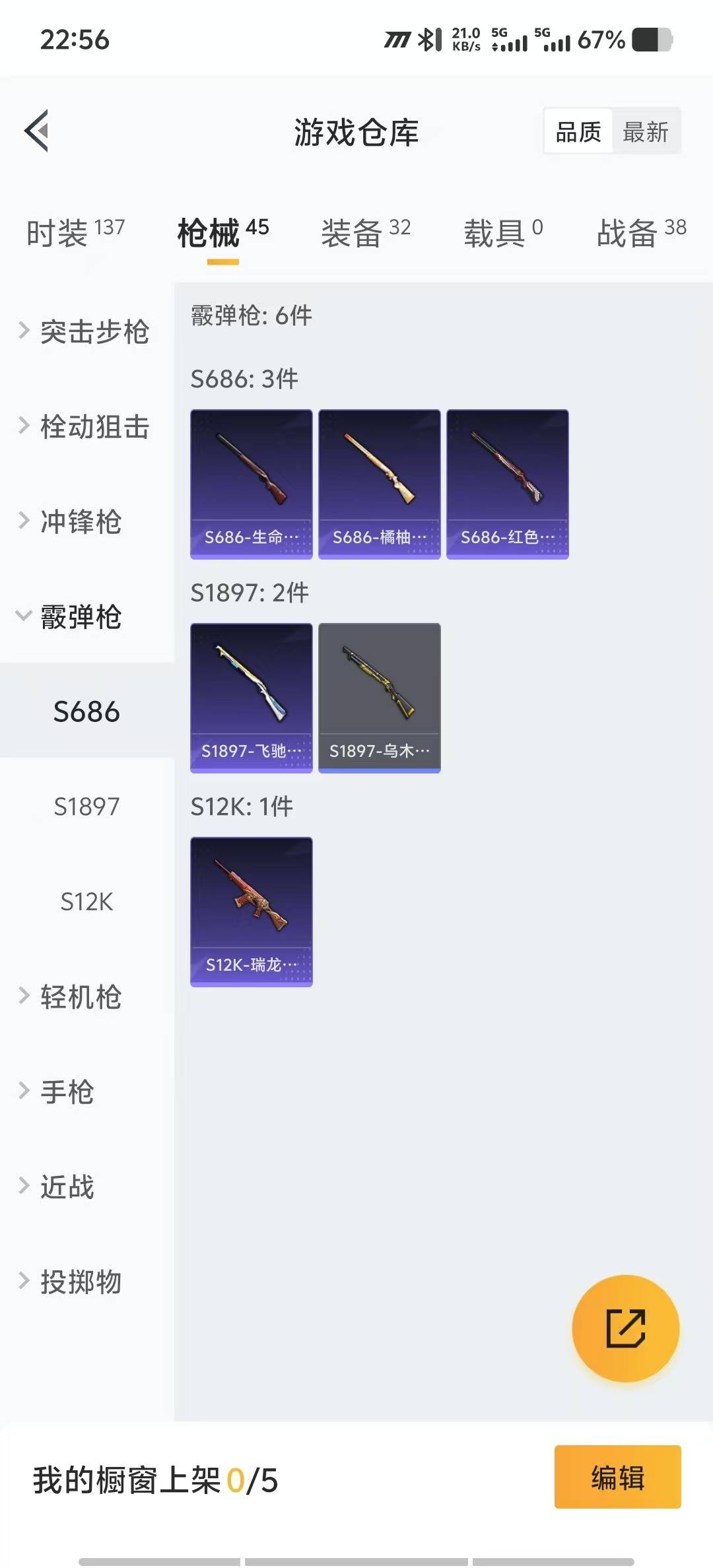Switch to the 装备 tab
713x1568 pixels.
[x=366, y=233]
